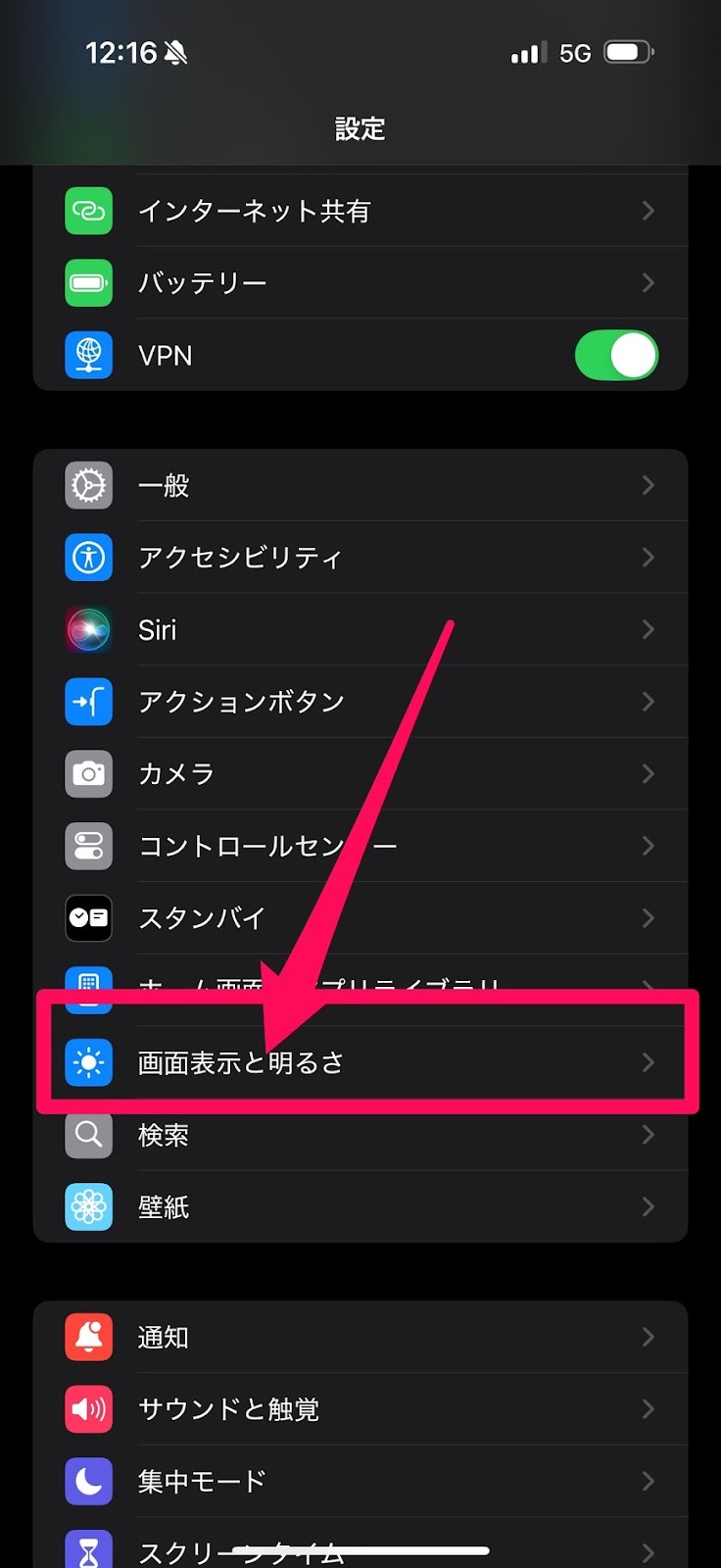The width and height of the screenshot is (721, 1568).
Task: Open カメラ settings
Action: [x=360, y=774]
